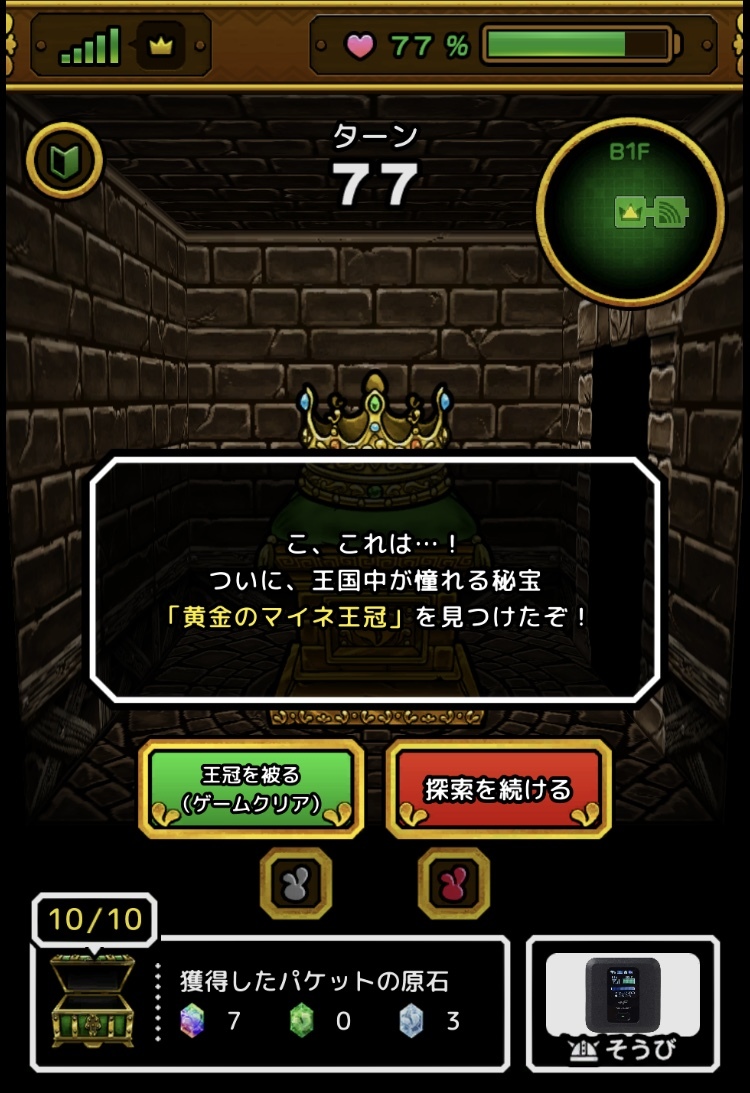
Task: Tap the gray rabbit icon
Action: tap(296, 883)
